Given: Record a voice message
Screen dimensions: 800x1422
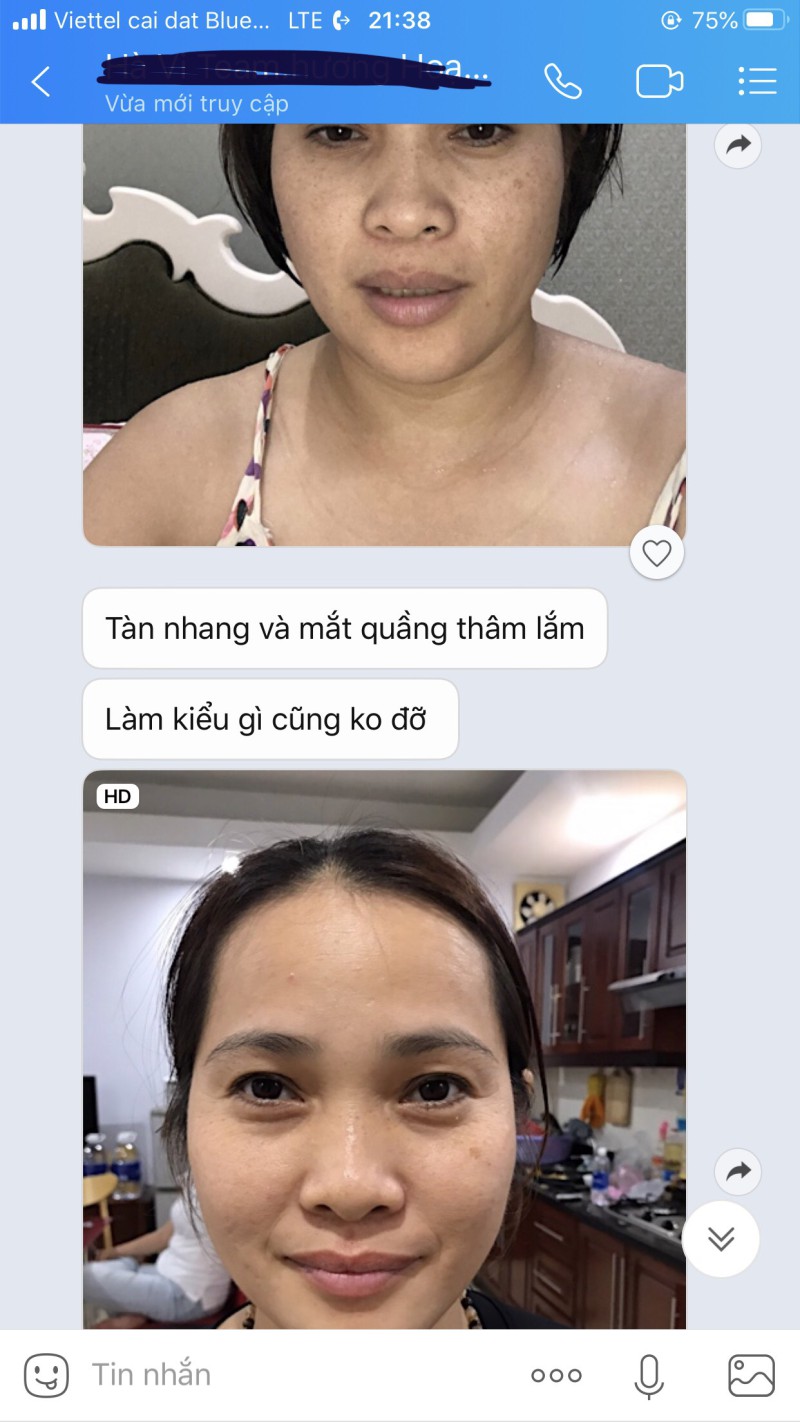Looking at the screenshot, I should coord(649,1375).
